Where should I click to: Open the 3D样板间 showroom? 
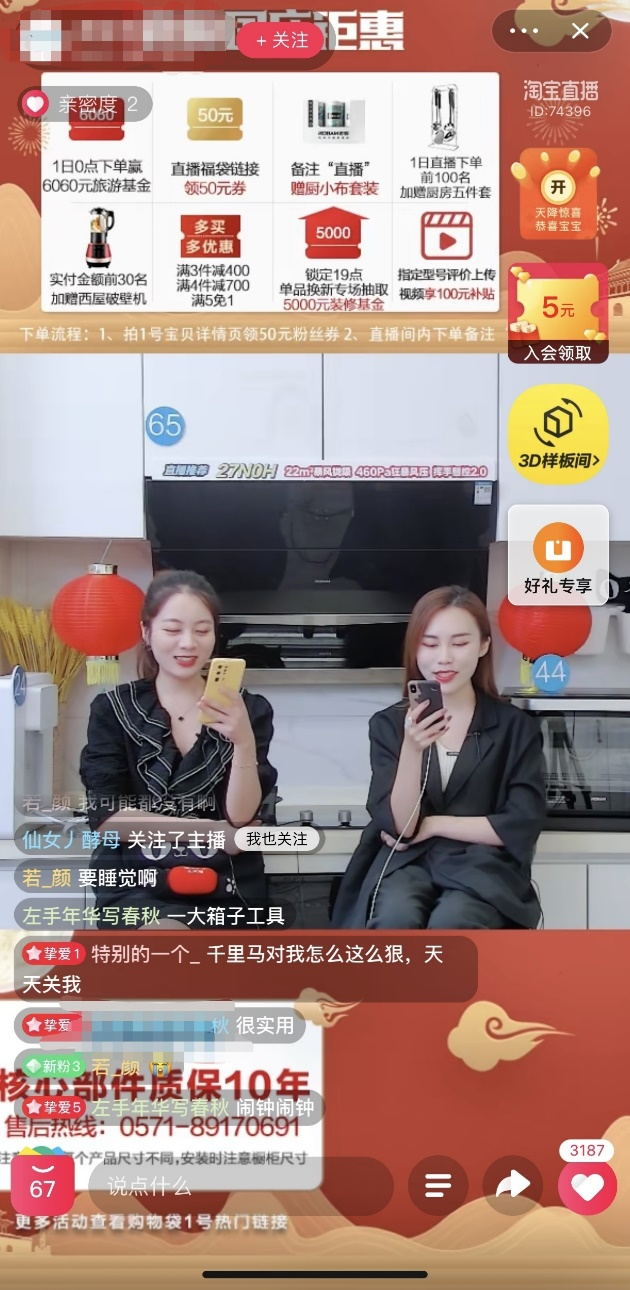557,433
